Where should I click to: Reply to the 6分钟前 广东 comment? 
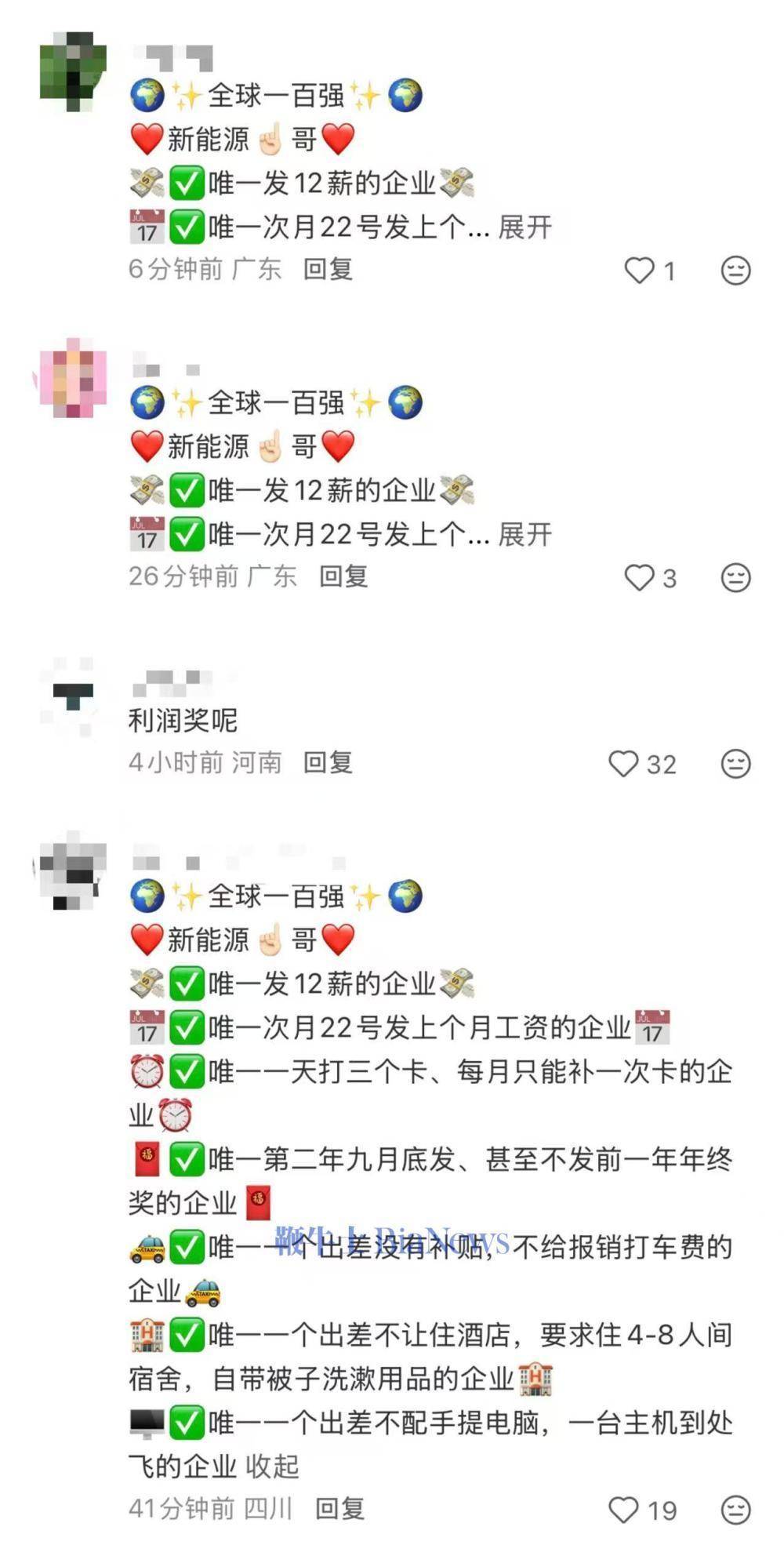point(328,270)
